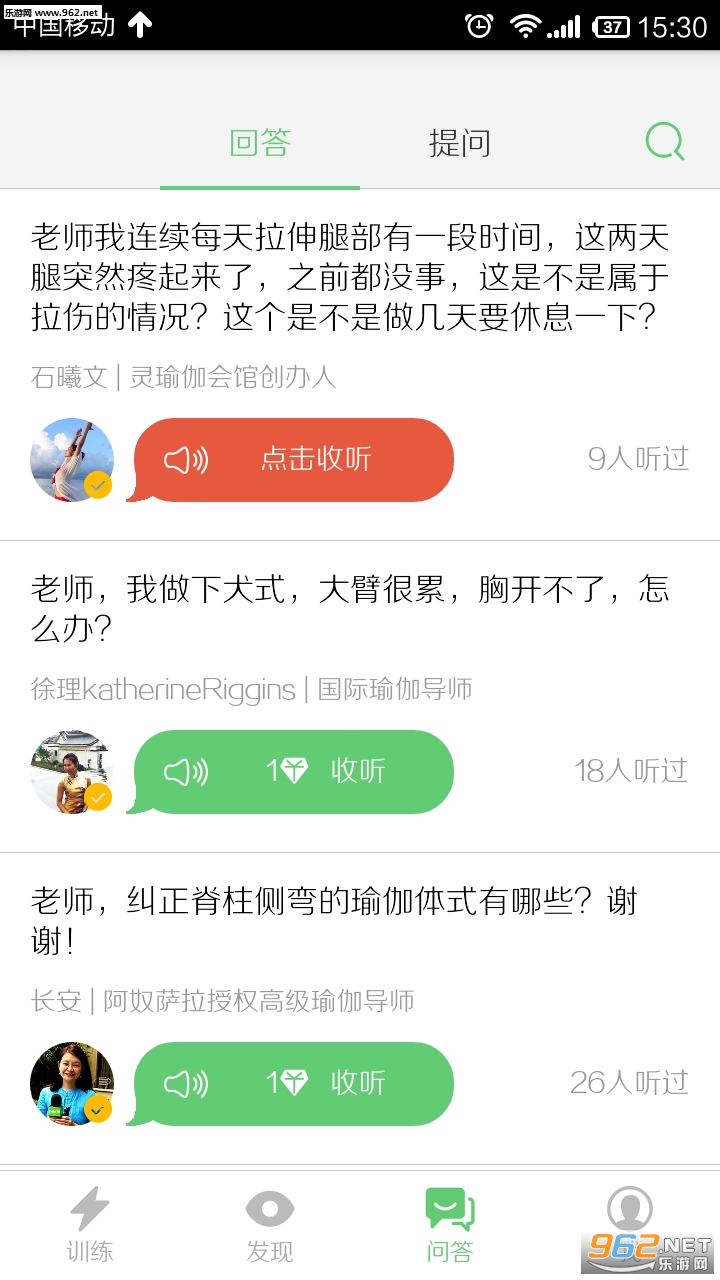Open 石曦文's profile avatar

coord(72,460)
